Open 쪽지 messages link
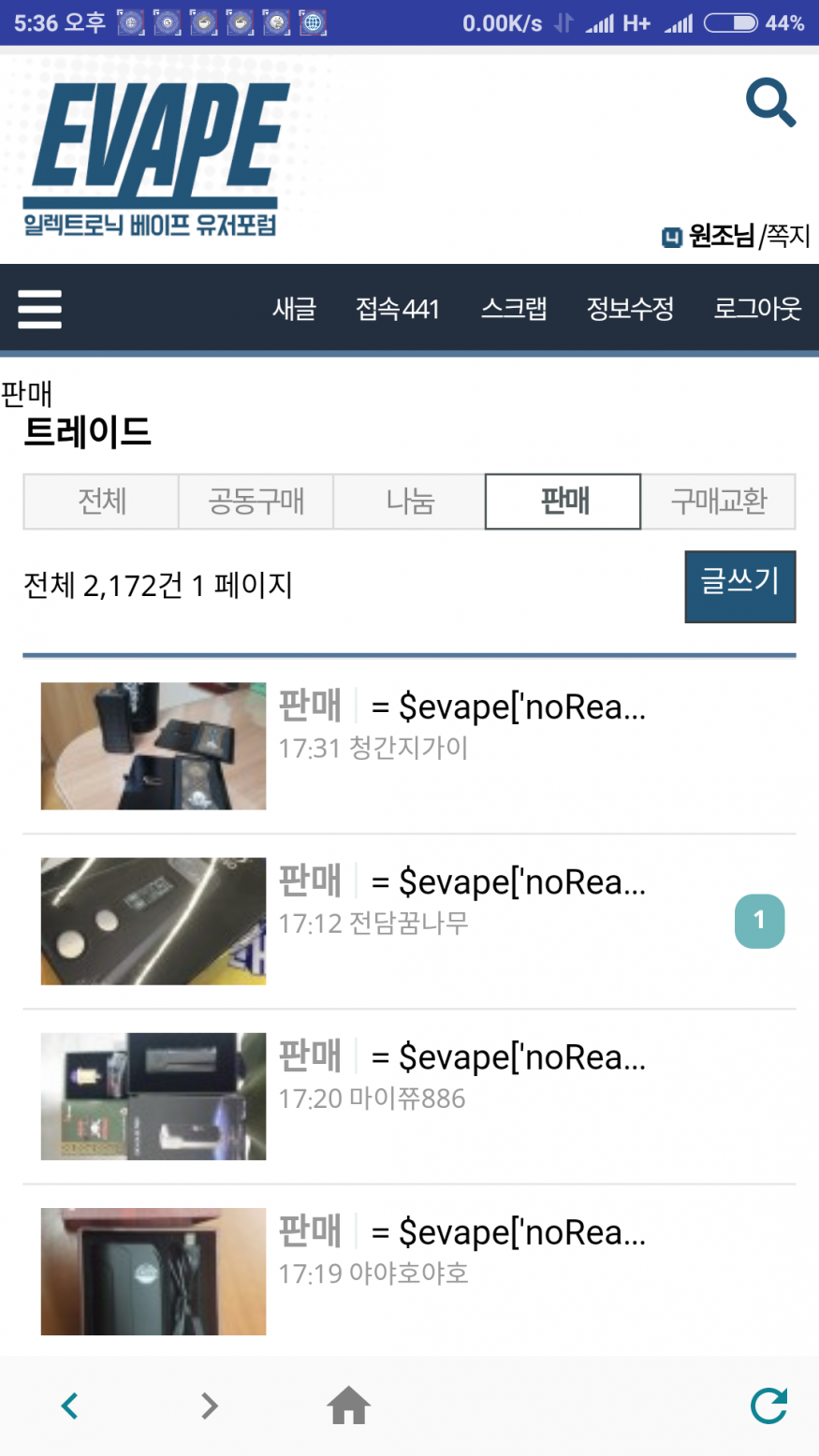This screenshot has width=819, height=1456. [x=788, y=236]
